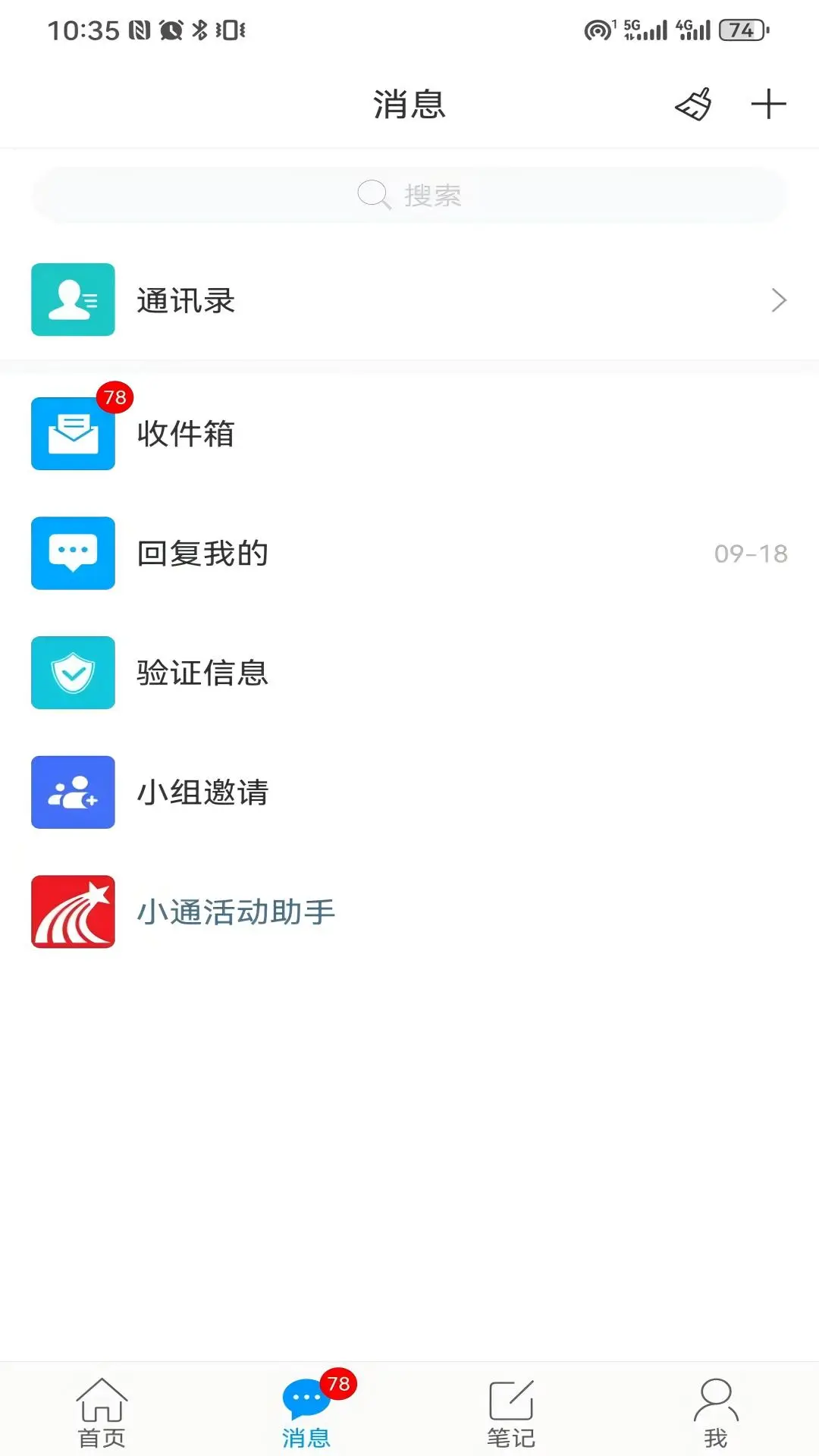Select the 回复我的 chat bubble icon

coord(73,553)
